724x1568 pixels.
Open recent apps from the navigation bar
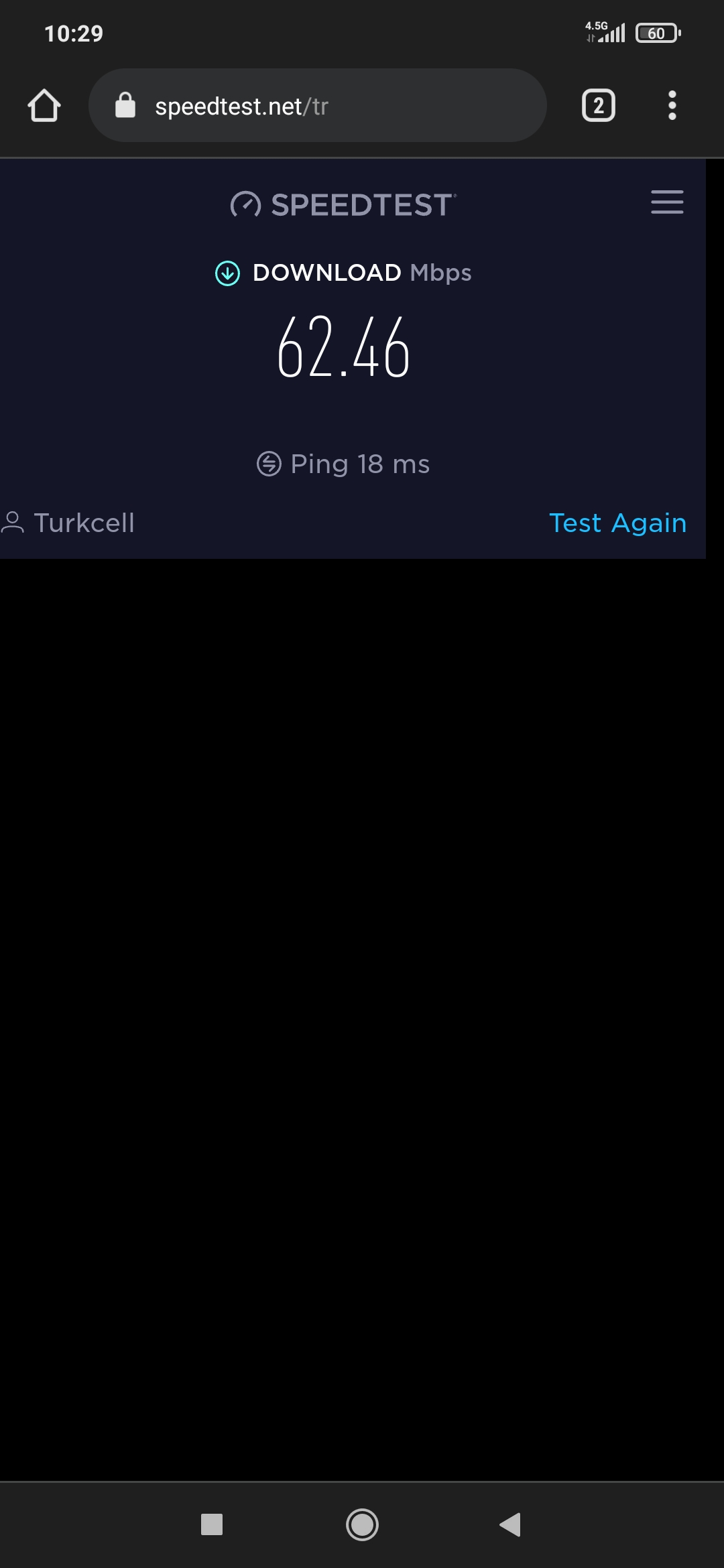tap(212, 1524)
